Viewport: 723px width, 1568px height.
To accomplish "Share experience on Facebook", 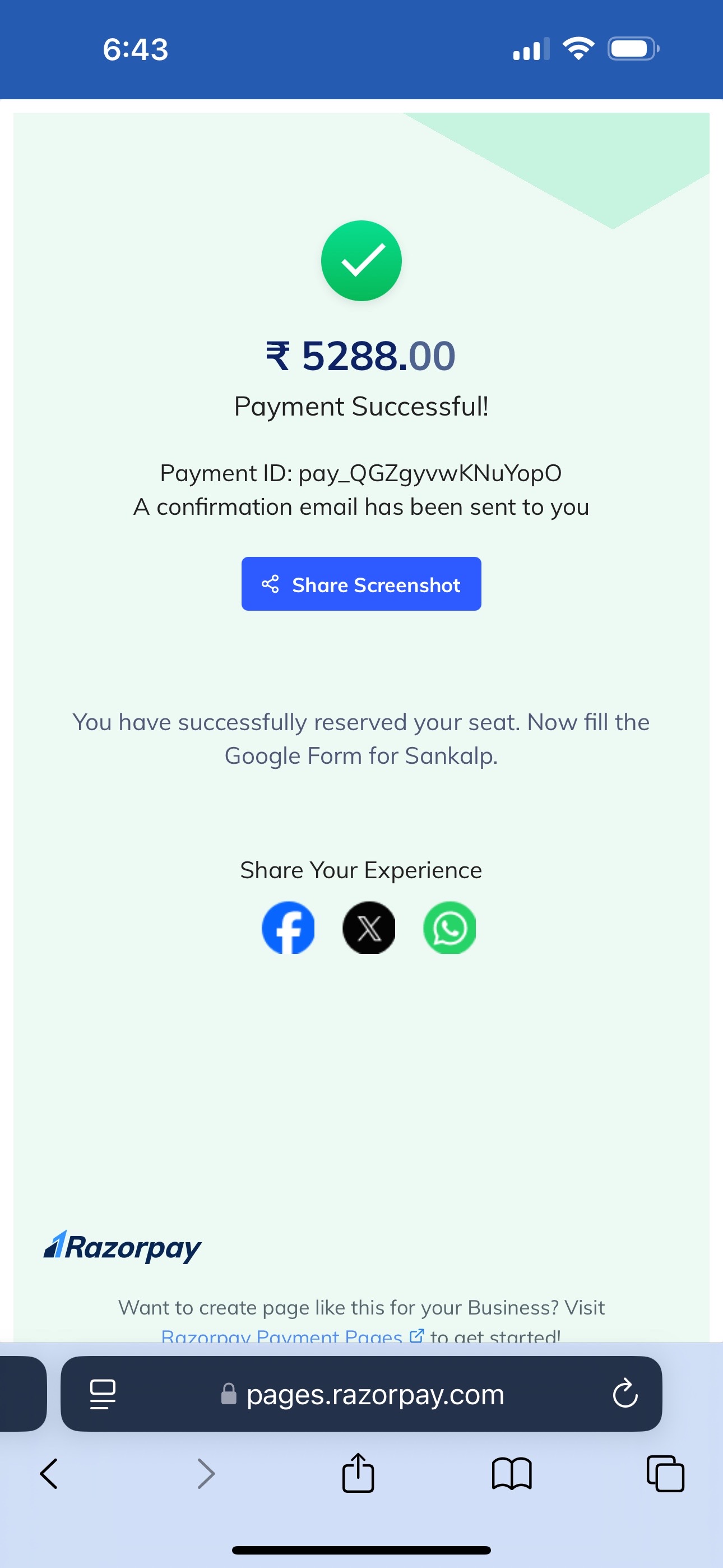I will click(x=288, y=928).
